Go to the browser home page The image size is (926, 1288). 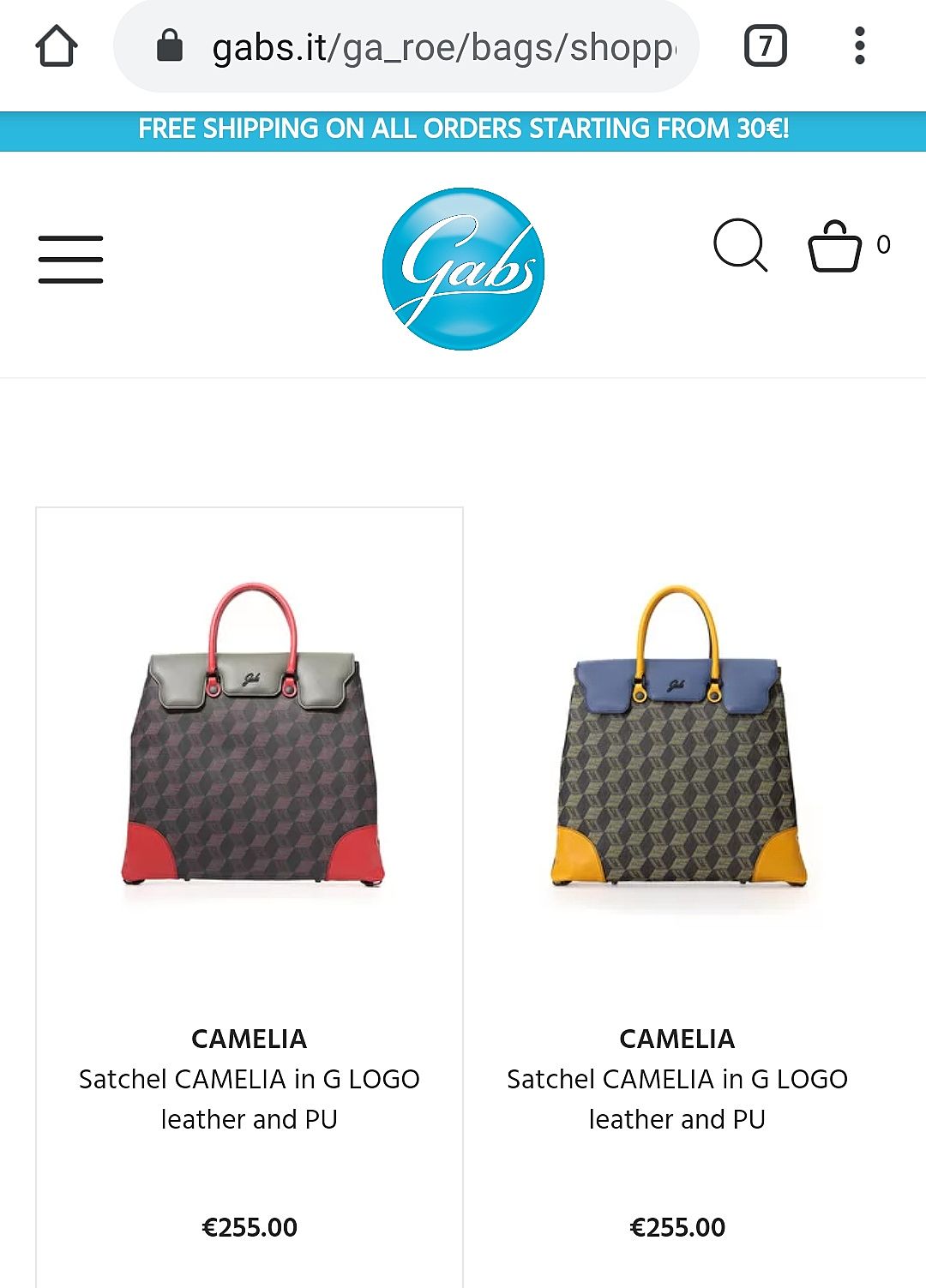click(57, 46)
